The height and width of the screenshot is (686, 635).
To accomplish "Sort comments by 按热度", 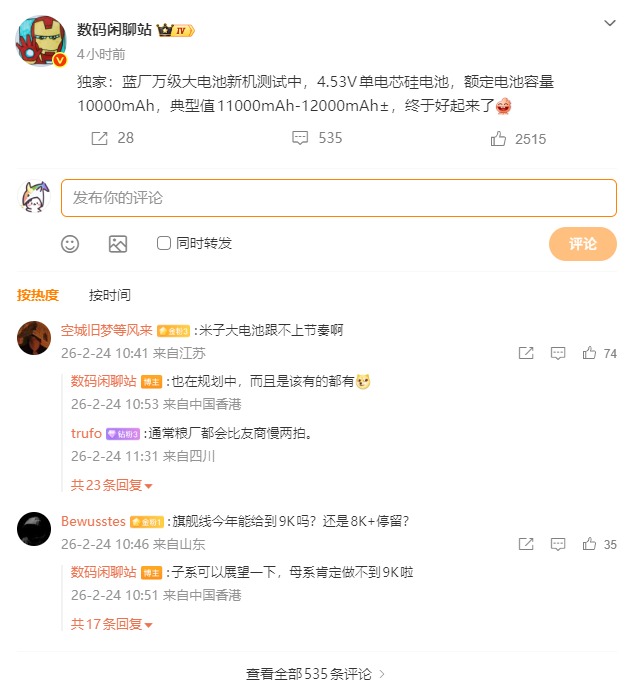I will pyautogui.click(x=38, y=295).
